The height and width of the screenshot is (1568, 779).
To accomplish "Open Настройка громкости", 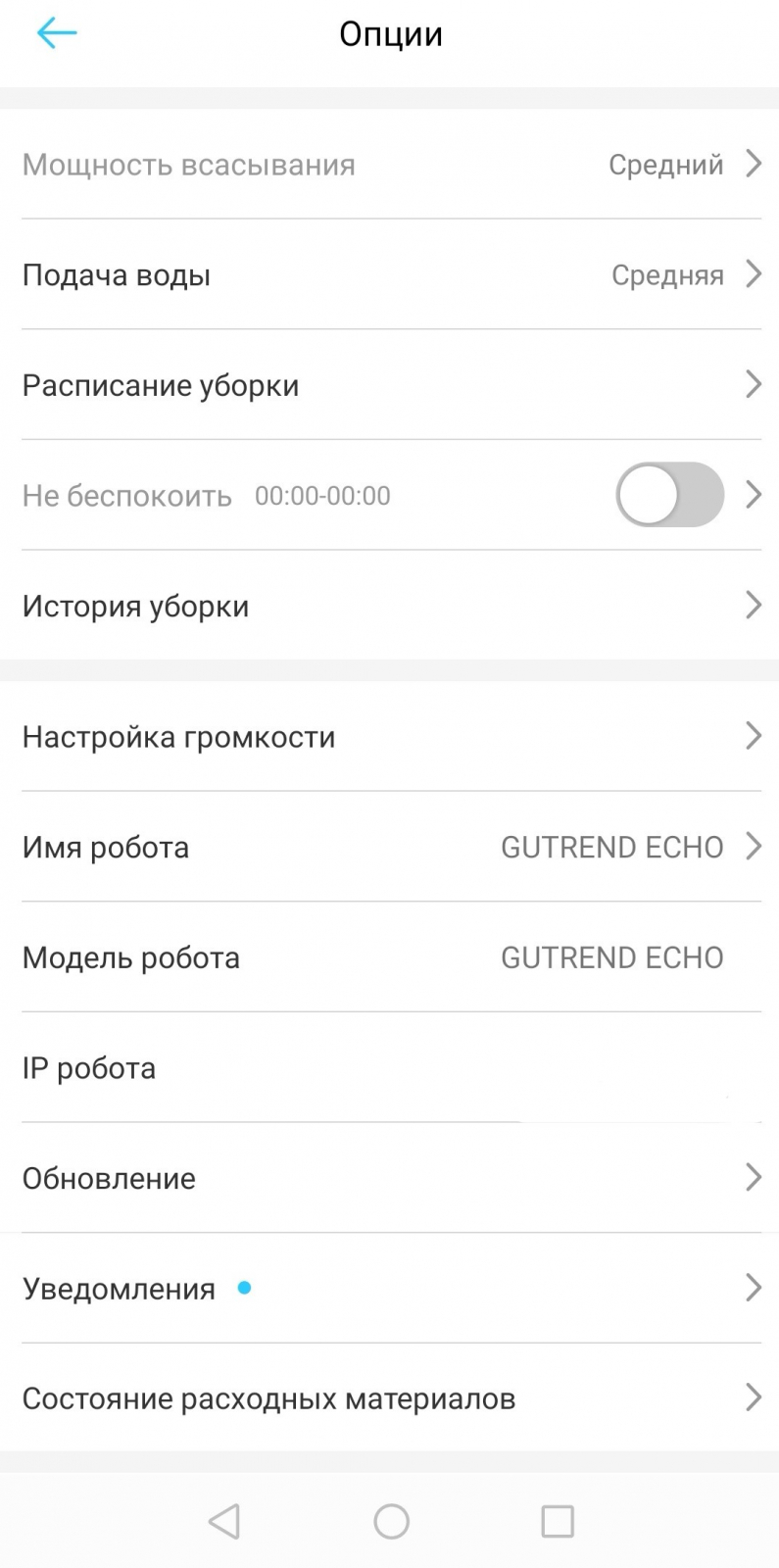I will (x=390, y=737).
